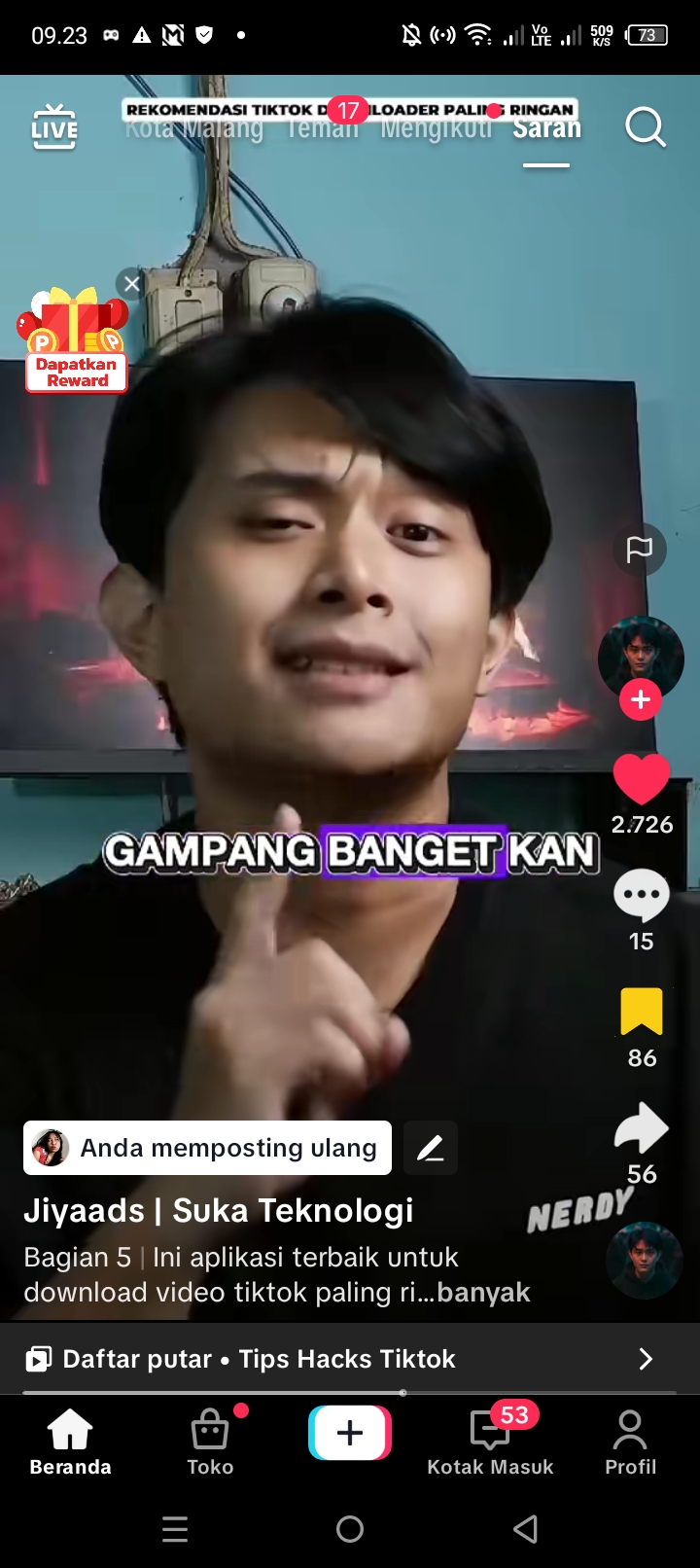Tap the Anda memposting ulang chip
Viewport: 700px width, 1568px height.
pyautogui.click(x=207, y=1148)
